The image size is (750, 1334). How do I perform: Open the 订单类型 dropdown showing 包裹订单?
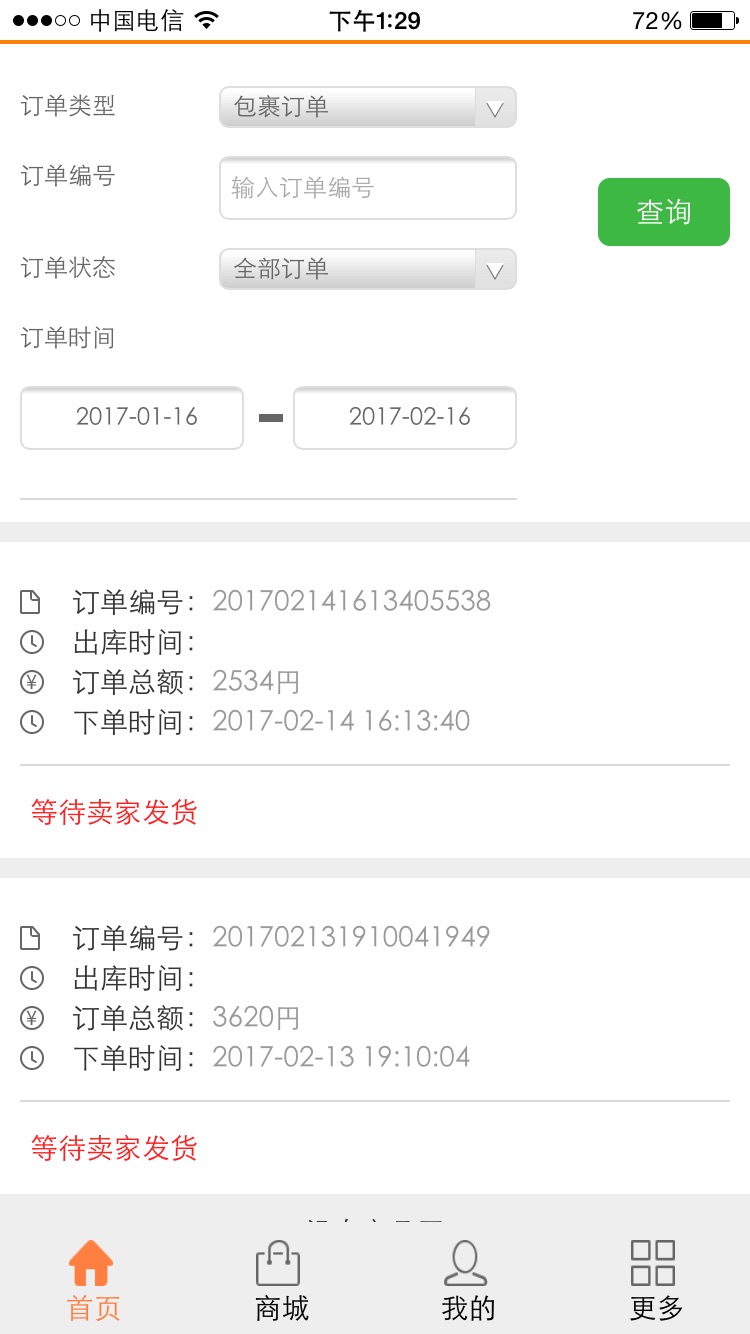(x=368, y=107)
